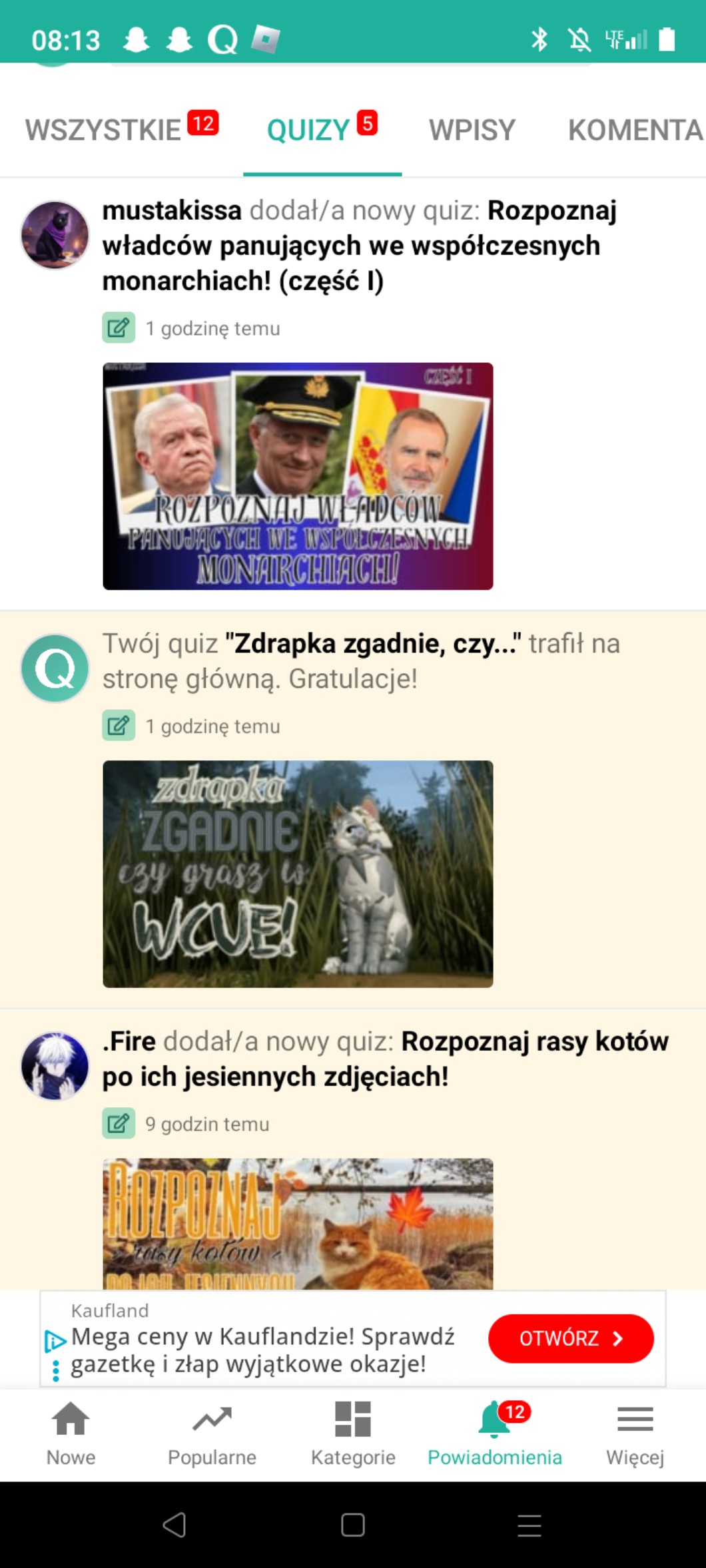Image resolution: width=706 pixels, height=1568 pixels.
Task: Open the Popularne section
Action: 212,1432
